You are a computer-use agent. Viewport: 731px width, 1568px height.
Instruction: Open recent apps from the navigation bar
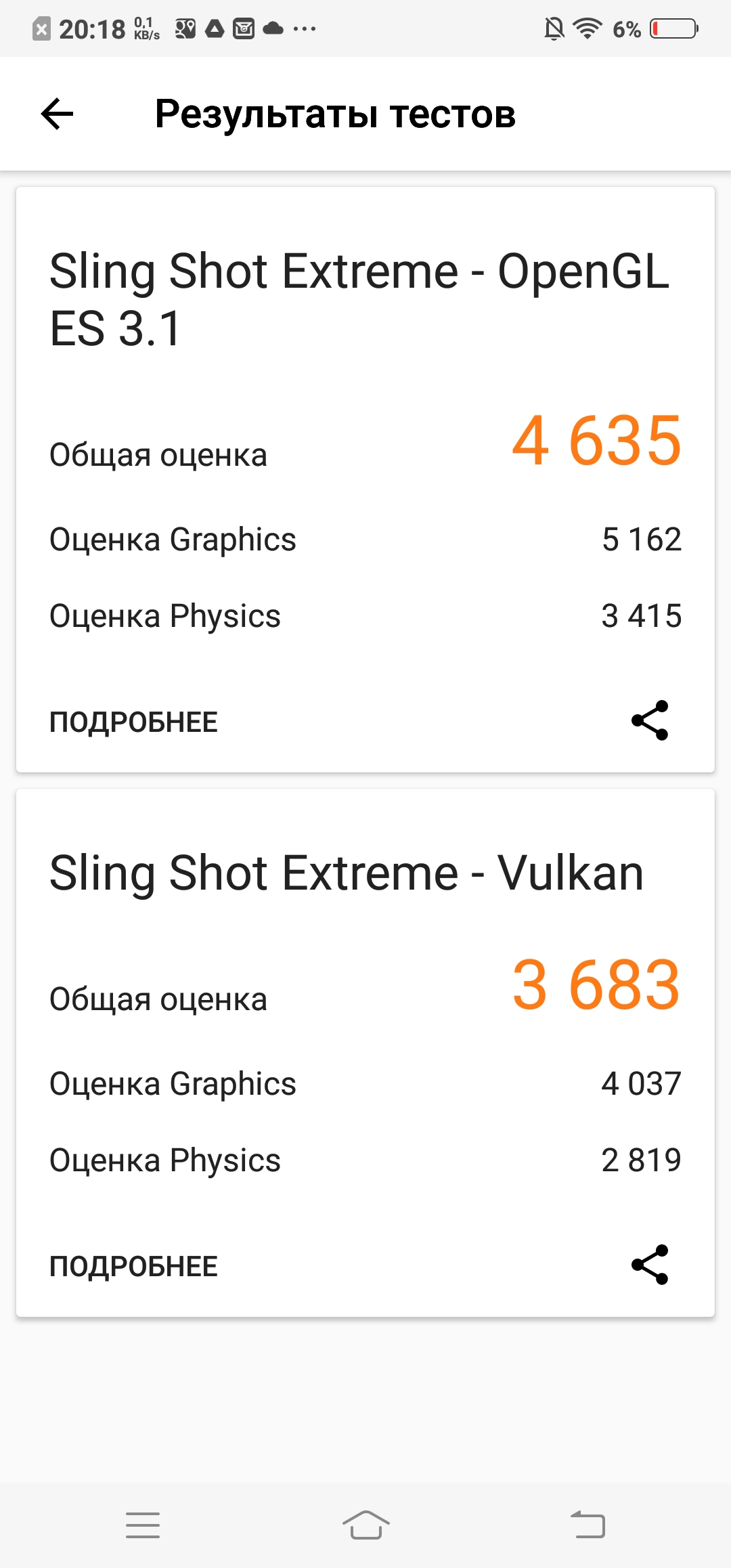(x=143, y=1525)
